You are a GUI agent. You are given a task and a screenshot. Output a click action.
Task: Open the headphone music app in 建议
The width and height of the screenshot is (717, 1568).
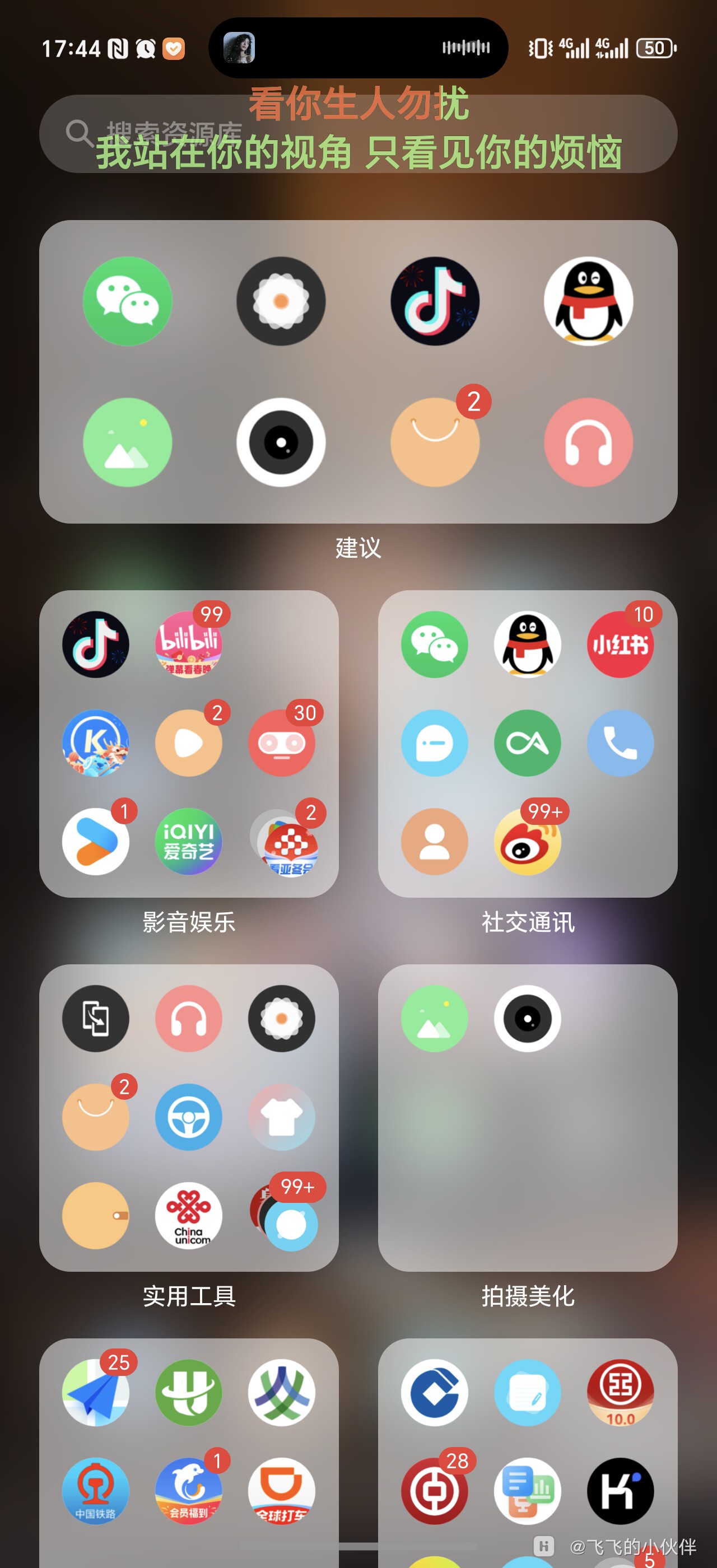click(x=588, y=442)
